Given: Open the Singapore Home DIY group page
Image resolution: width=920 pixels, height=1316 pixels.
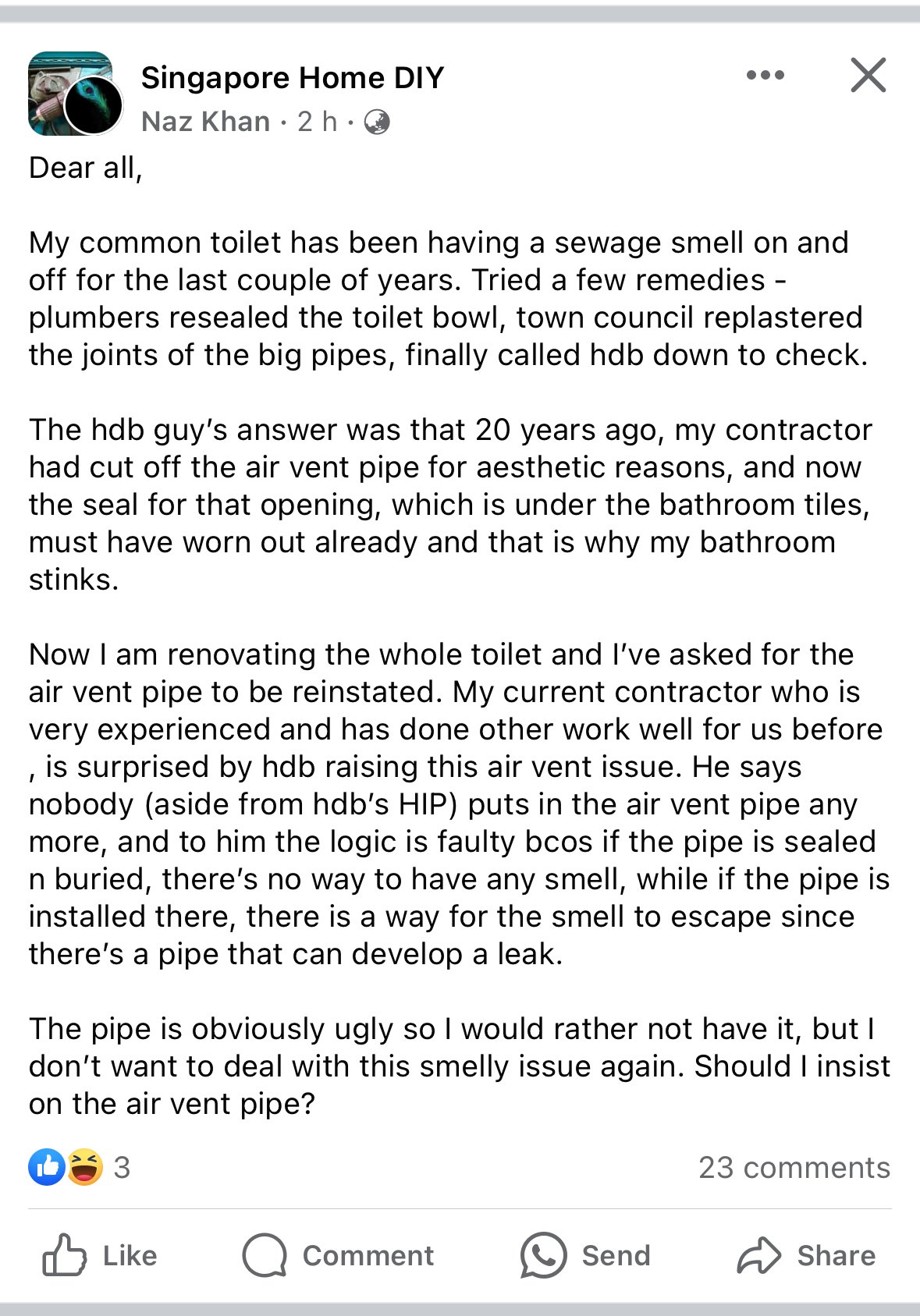Looking at the screenshot, I should click(292, 78).
